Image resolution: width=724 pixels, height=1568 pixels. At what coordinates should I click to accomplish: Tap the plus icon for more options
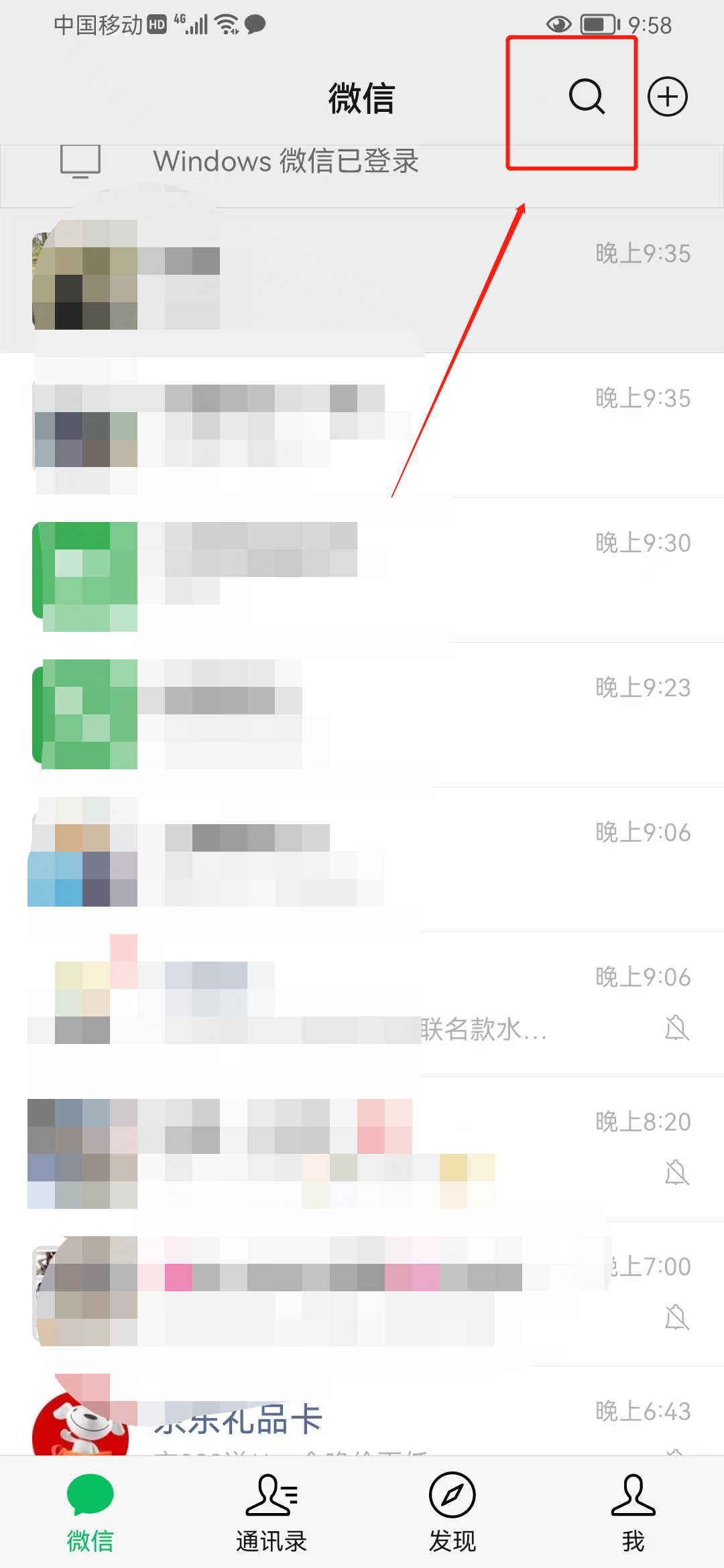point(667,97)
